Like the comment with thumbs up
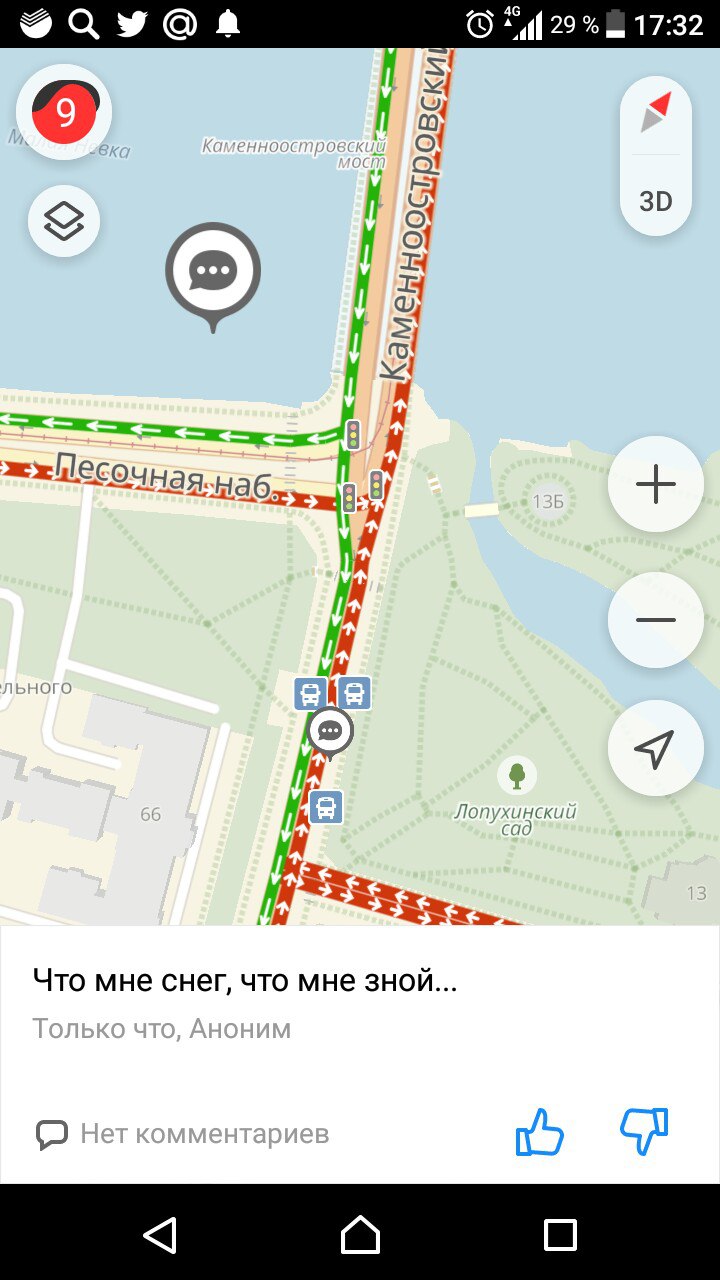Viewport: 720px width, 1280px height. click(x=540, y=1132)
